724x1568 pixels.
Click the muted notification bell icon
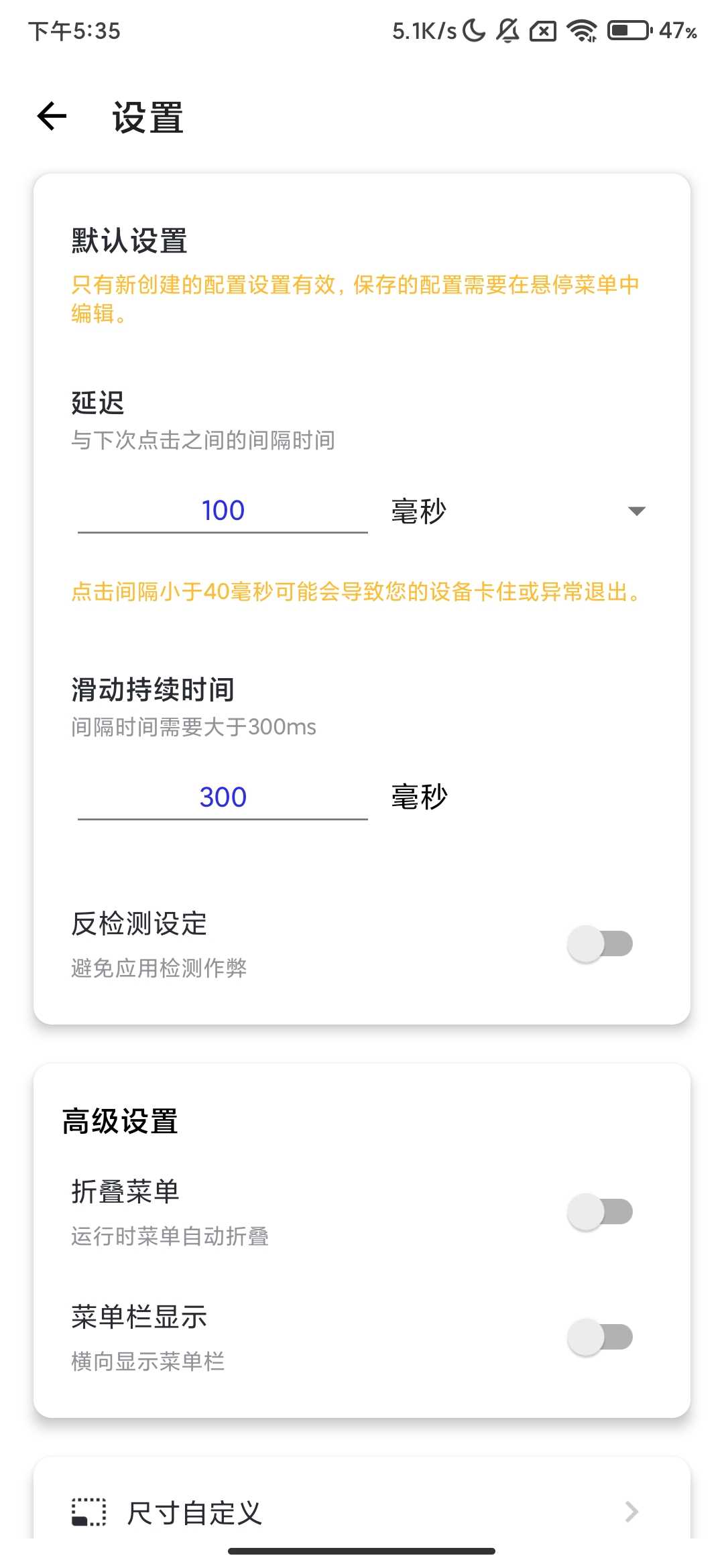tap(507, 29)
